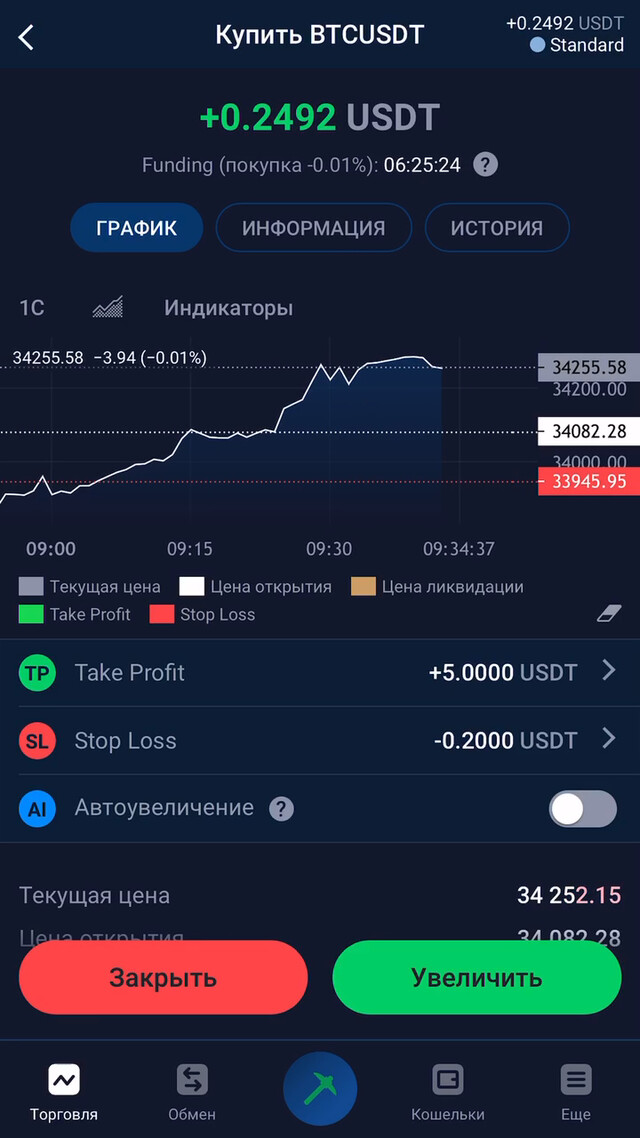Tap the center pickaxe button
Image resolution: width=640 pixels, height=1138 pixels.
320,1089
